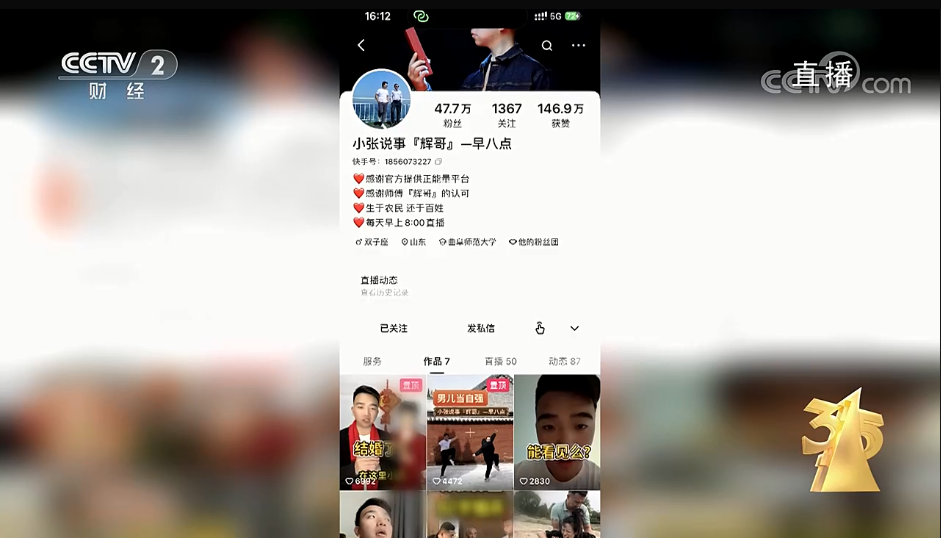Open the 他的粉丝团 fan group chip
Viewport: 941px width, 538px height.
(x=533, y=242)
